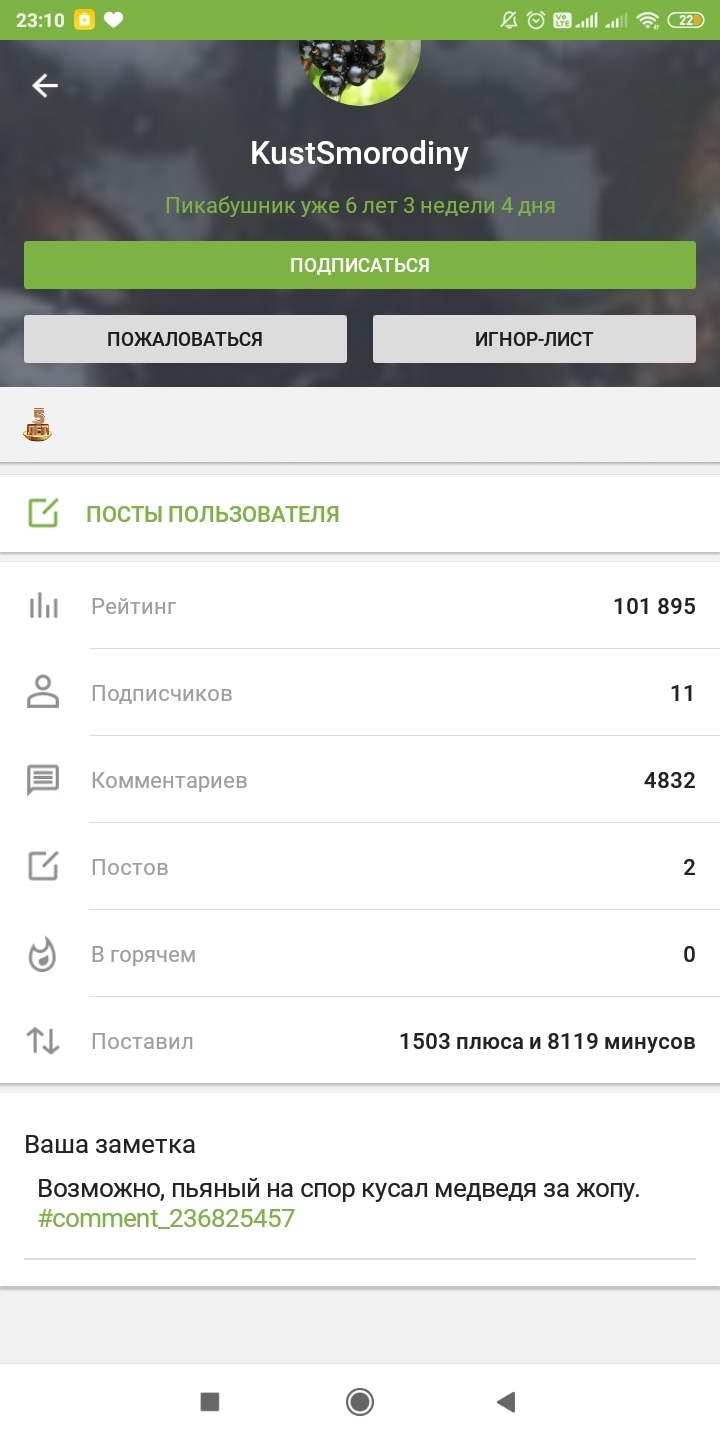Tap the Пожаловаться report button

point(185,339)
